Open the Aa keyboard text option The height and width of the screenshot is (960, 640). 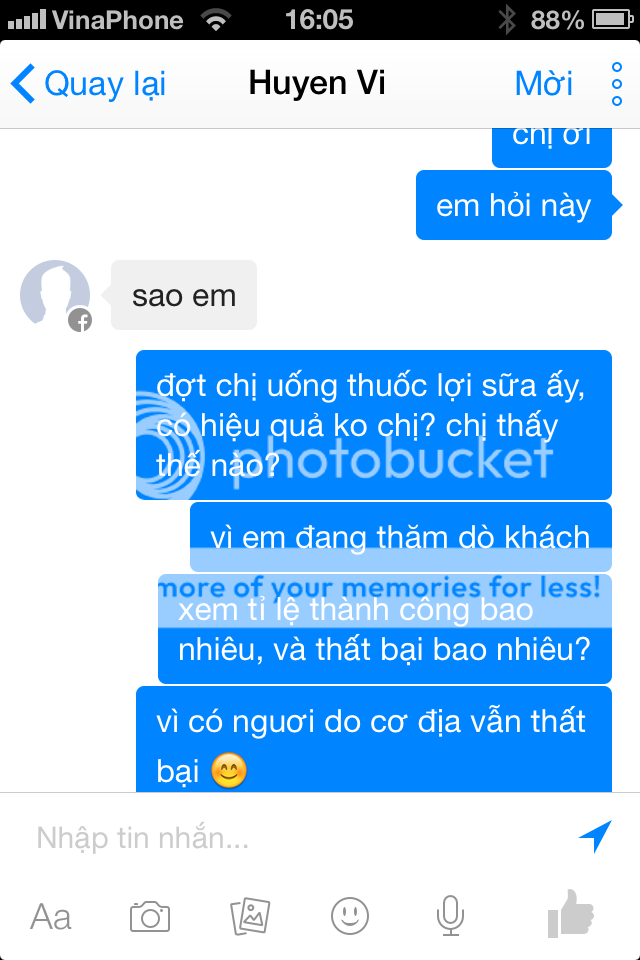pyautogui.click(x=50, y=915)
